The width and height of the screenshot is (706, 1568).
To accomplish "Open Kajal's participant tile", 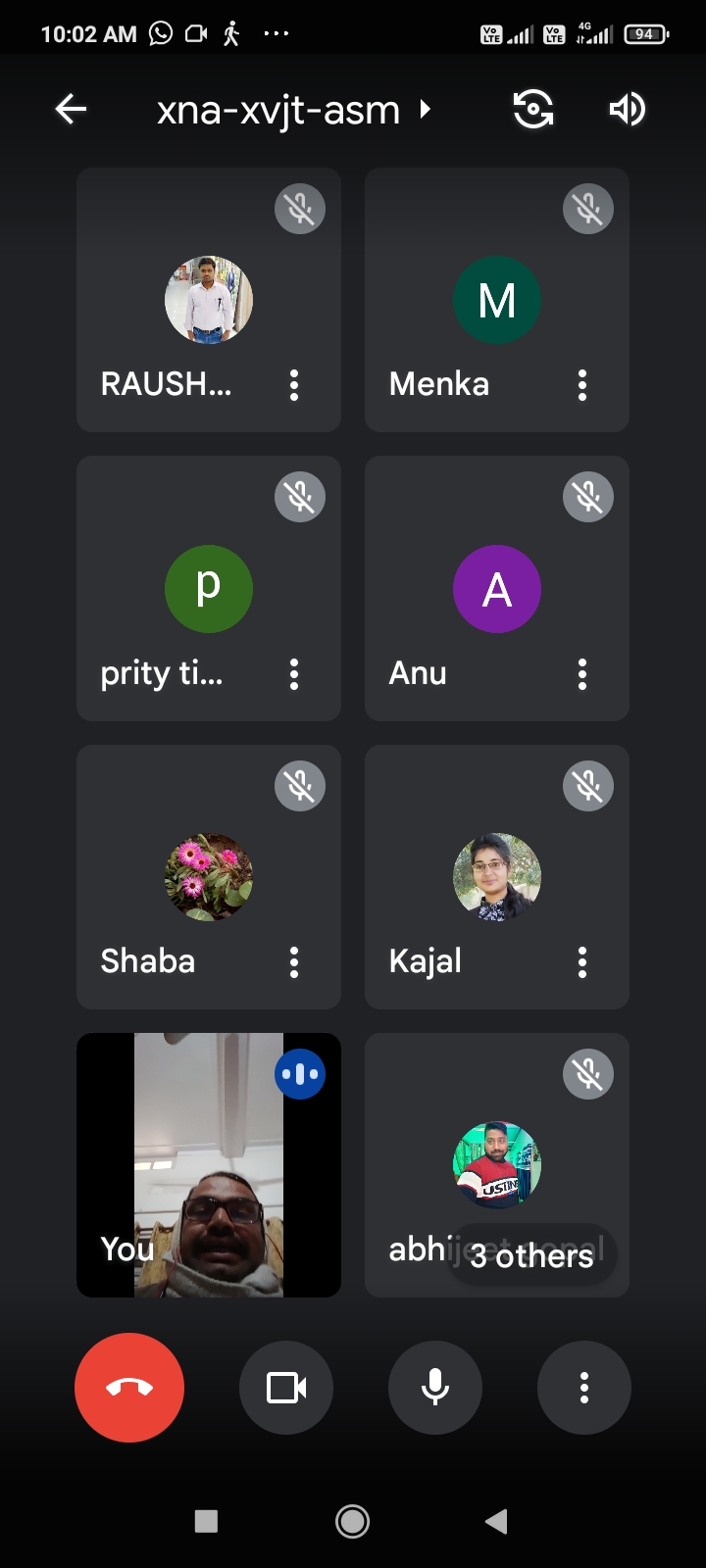I will point(496,876).
